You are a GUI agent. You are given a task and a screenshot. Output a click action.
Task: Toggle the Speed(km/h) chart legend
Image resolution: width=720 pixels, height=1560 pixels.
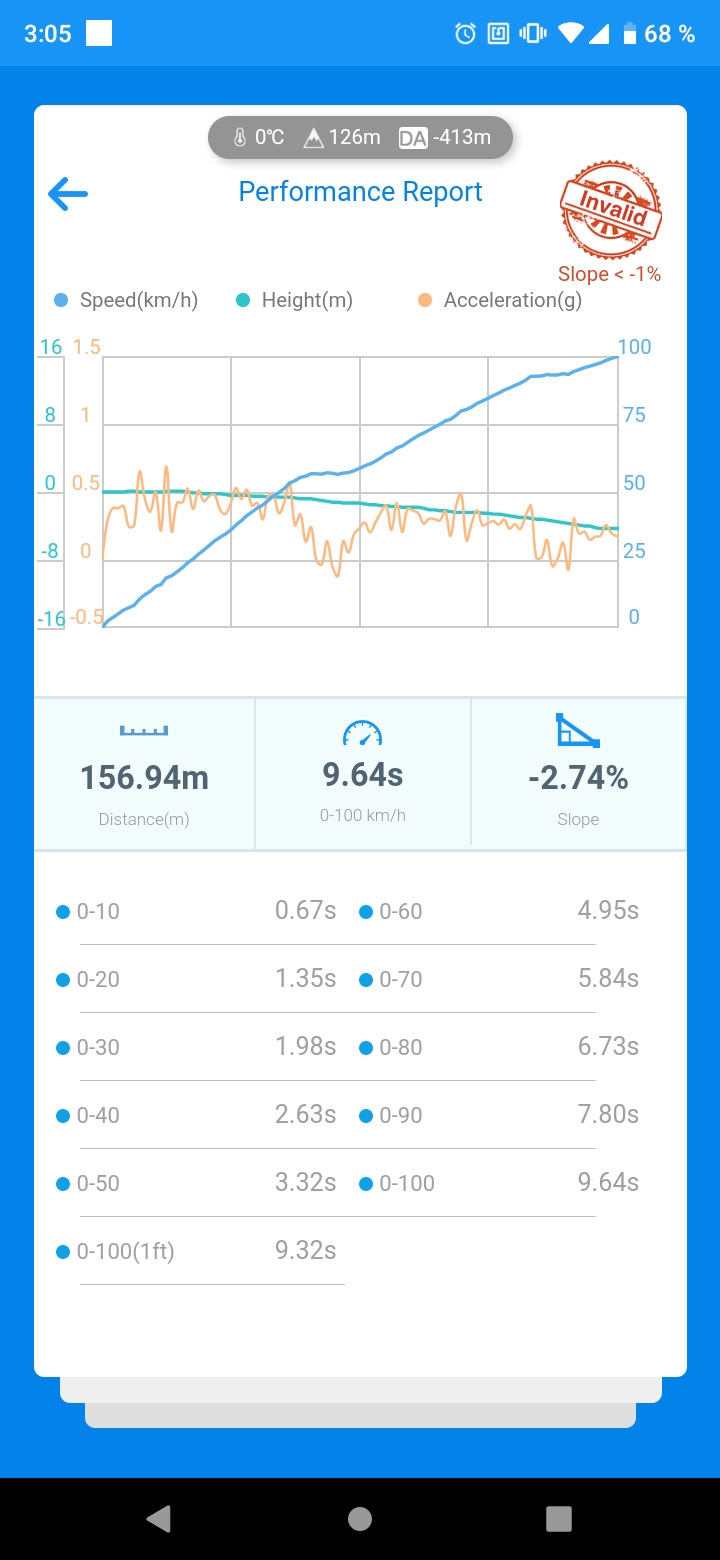(126, 300)
